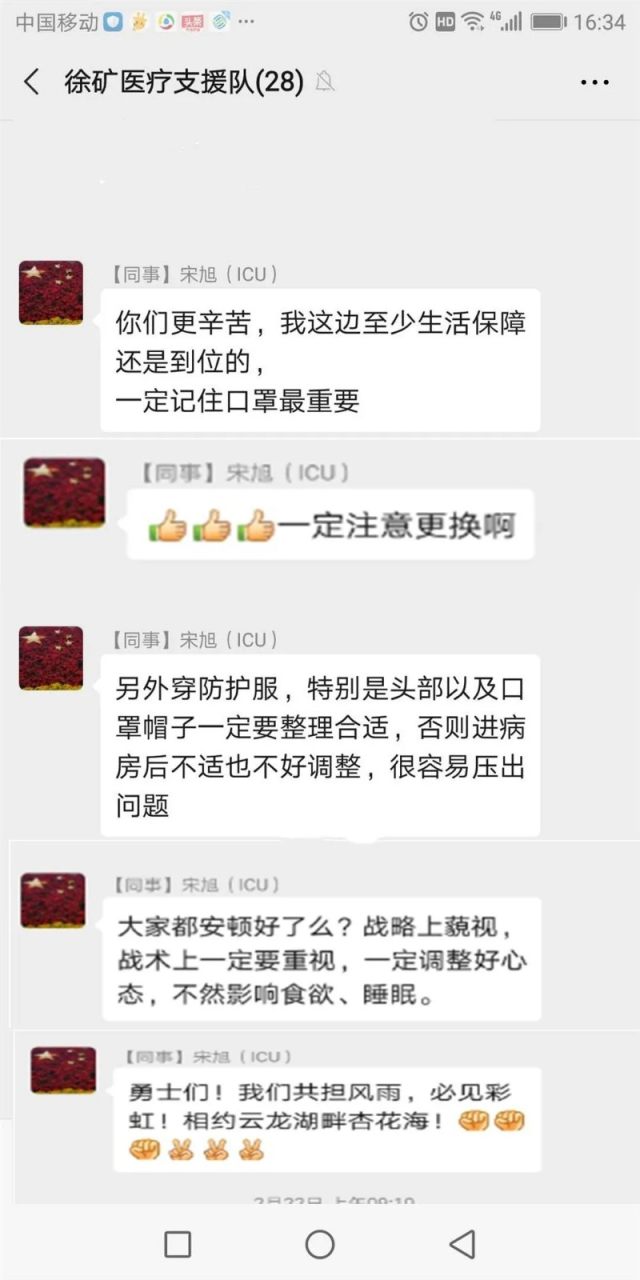The image size is (640, 1280).
Task: Tap 宋旭's avatar next to 另外穿防护服 message
Action: [51, 658]
